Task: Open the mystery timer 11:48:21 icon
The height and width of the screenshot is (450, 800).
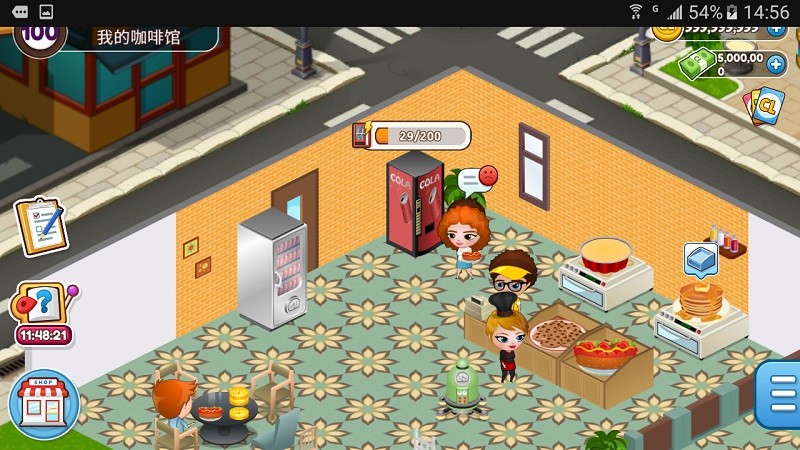Action: 42,310
